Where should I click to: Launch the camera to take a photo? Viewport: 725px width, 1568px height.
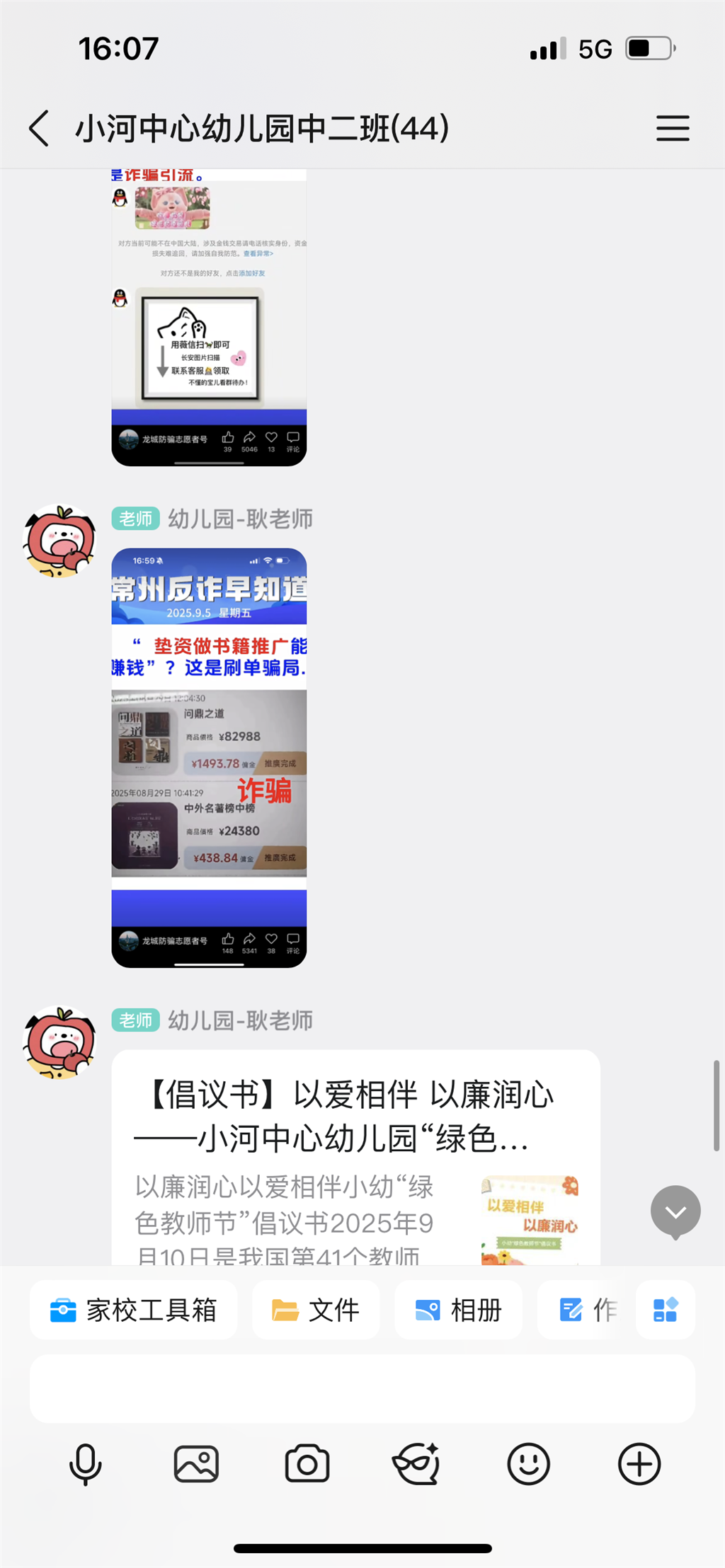pyautogui.click(x=307, y=1463)
